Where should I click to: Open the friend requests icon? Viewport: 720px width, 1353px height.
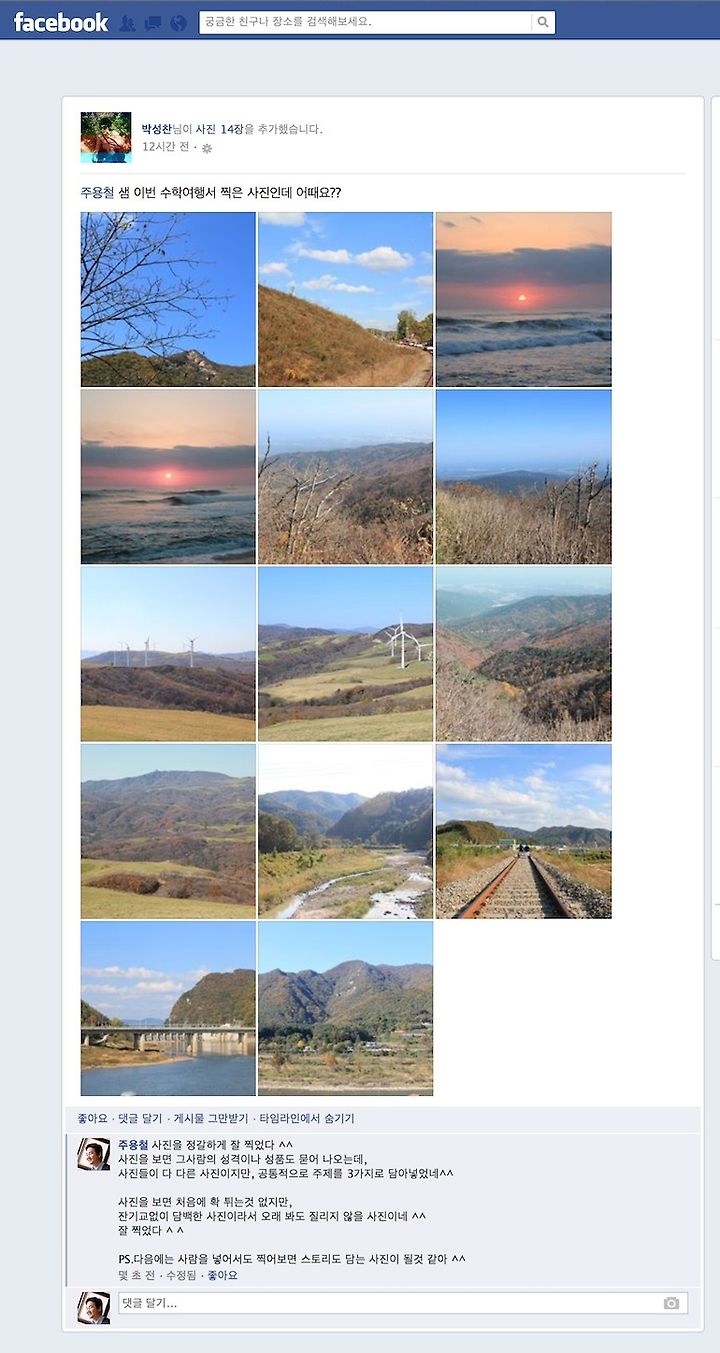tap(127, 22)
